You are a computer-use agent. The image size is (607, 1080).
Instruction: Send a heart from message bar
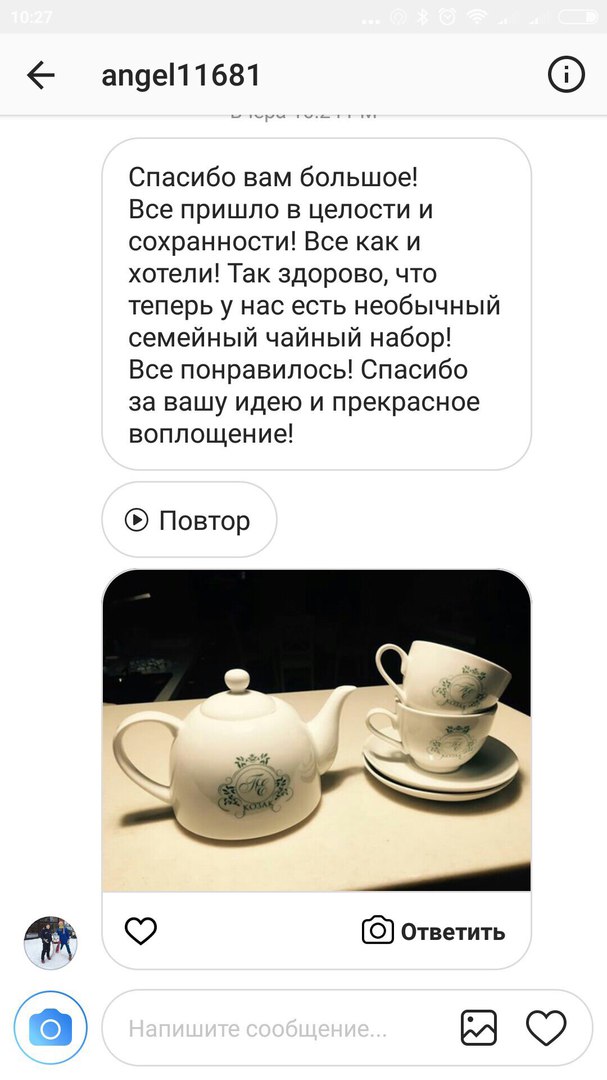(x=546, y=1028)
